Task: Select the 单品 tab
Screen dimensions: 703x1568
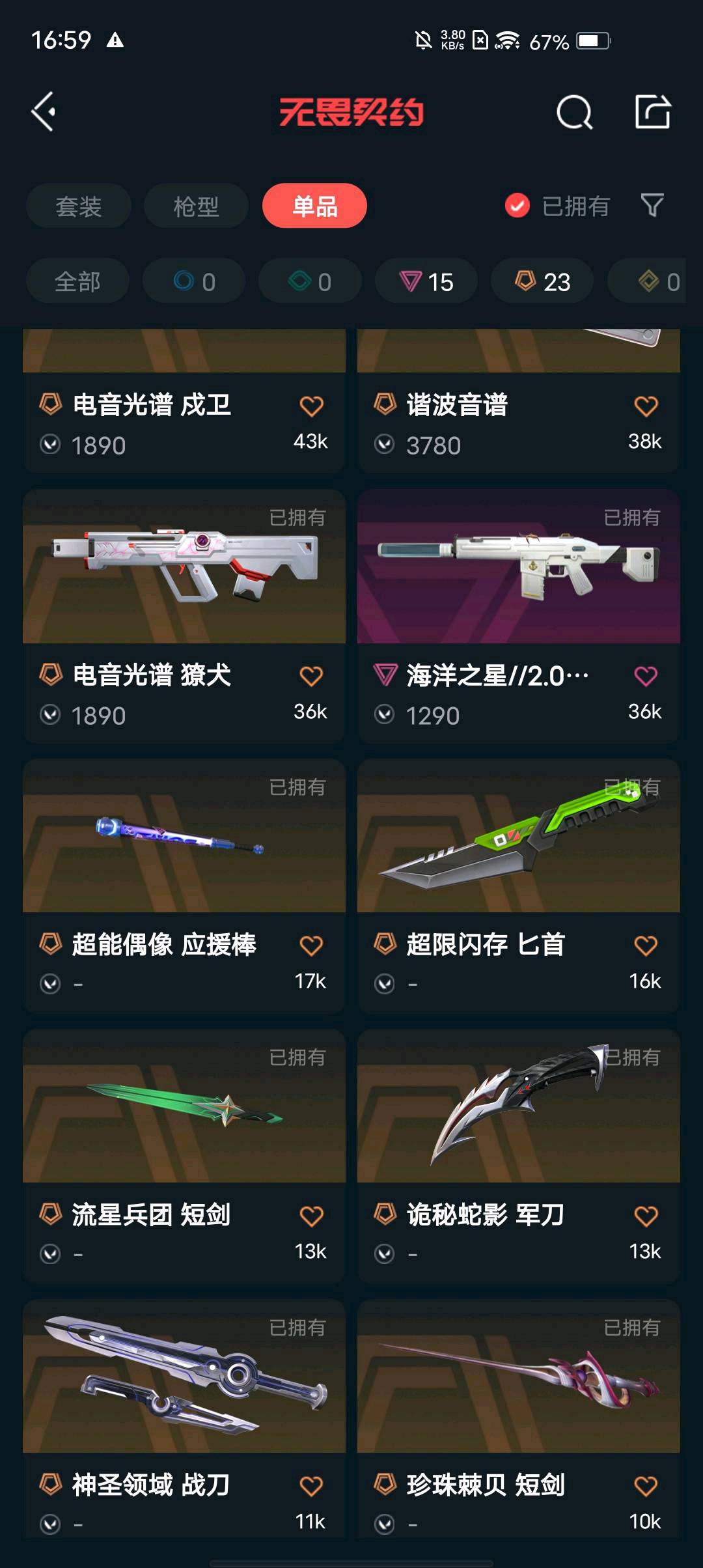Action: [x=314, y=206]
